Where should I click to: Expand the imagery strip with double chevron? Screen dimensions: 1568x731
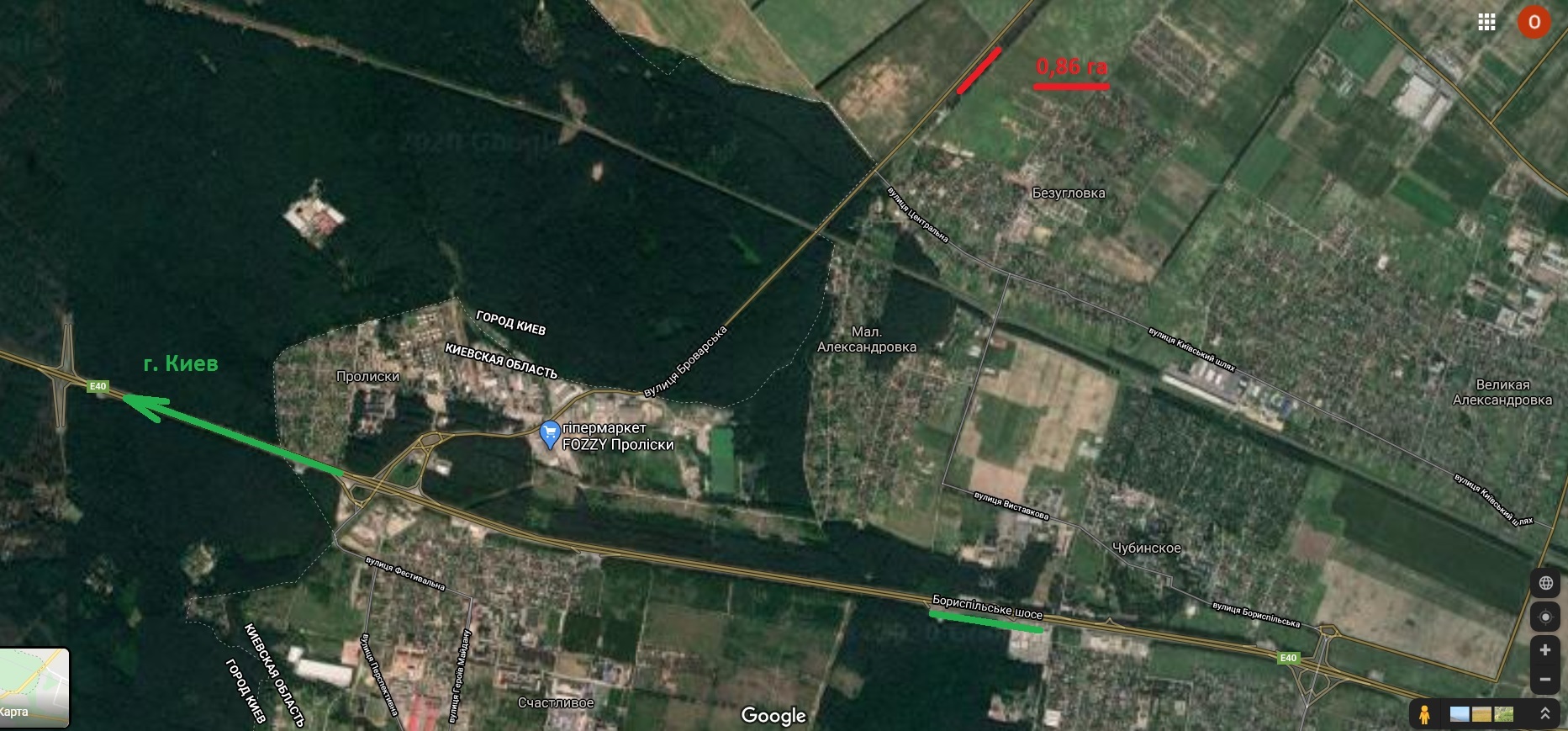click(1544, 714)
